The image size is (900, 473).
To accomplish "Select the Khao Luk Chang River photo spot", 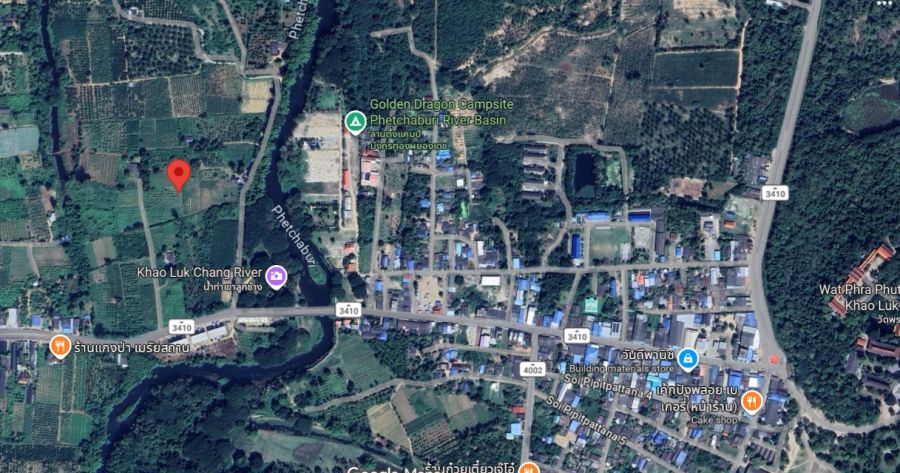I will pos(276,273).
